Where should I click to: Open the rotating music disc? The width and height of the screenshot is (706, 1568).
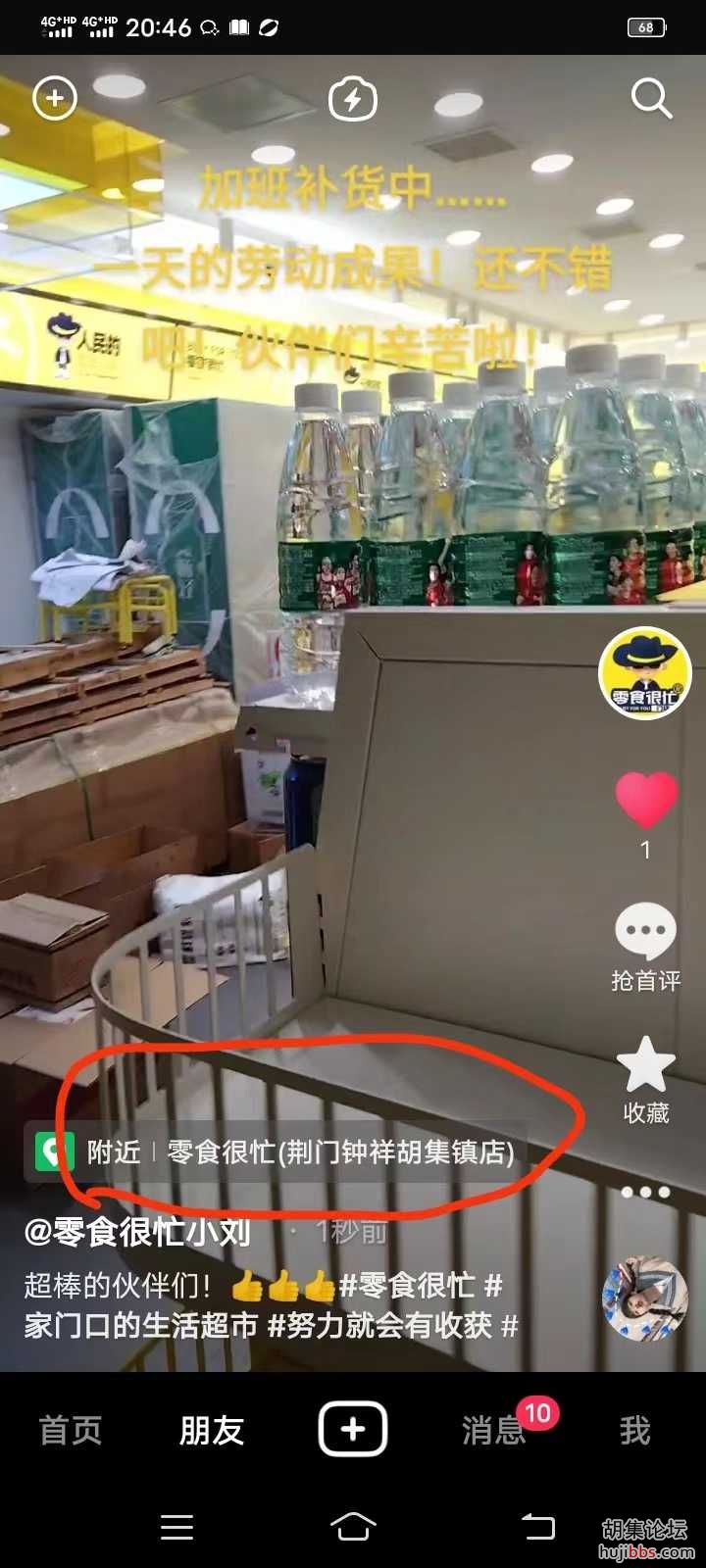(645, 1299)
